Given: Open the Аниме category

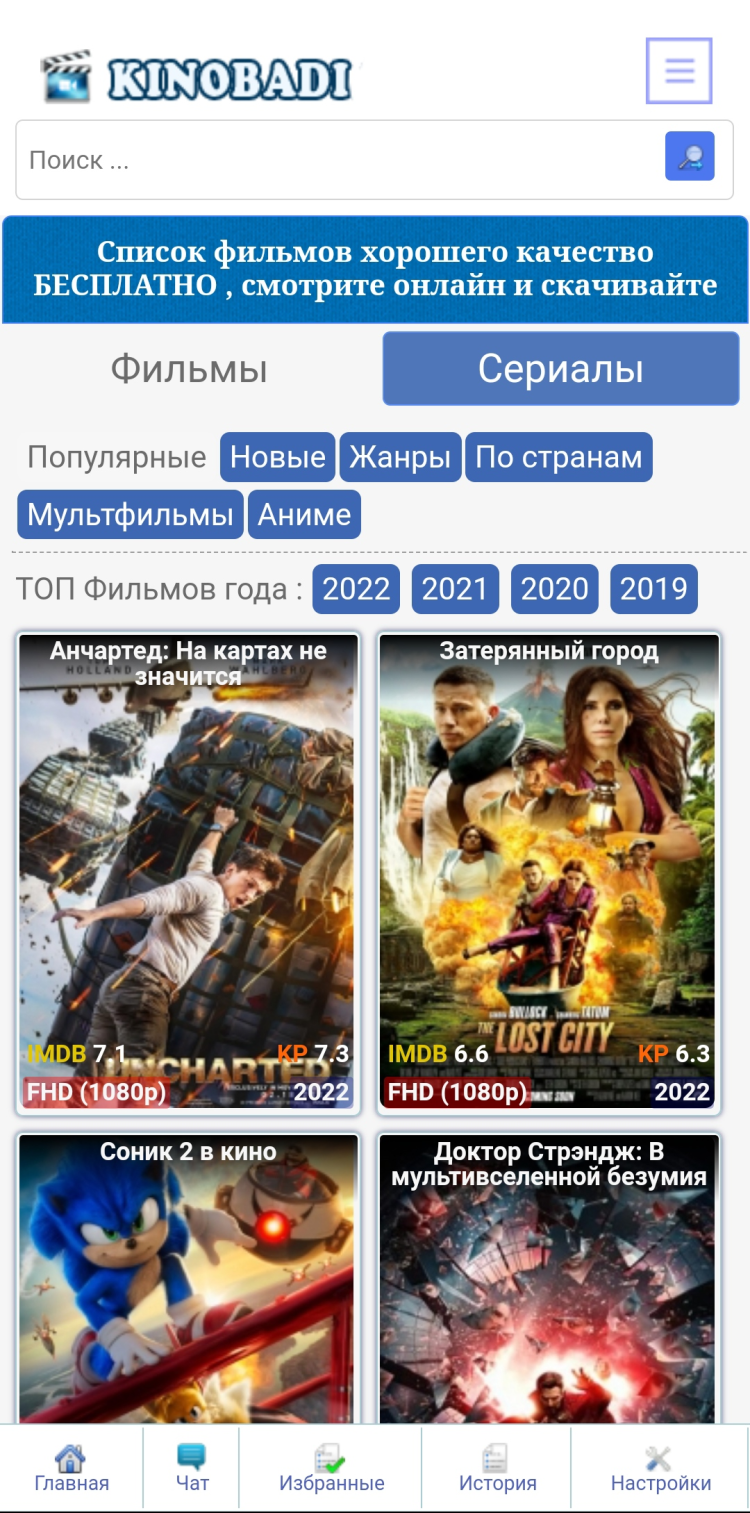Looking at the screenshot, I should click(x=304, y=515).
